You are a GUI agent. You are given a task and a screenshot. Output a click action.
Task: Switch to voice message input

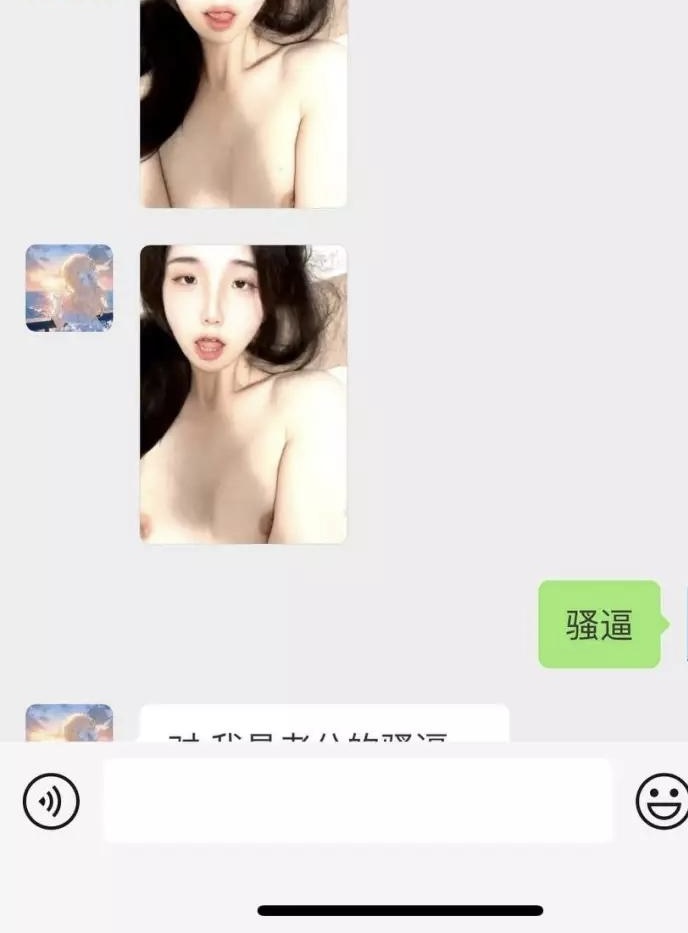point(51,801)
